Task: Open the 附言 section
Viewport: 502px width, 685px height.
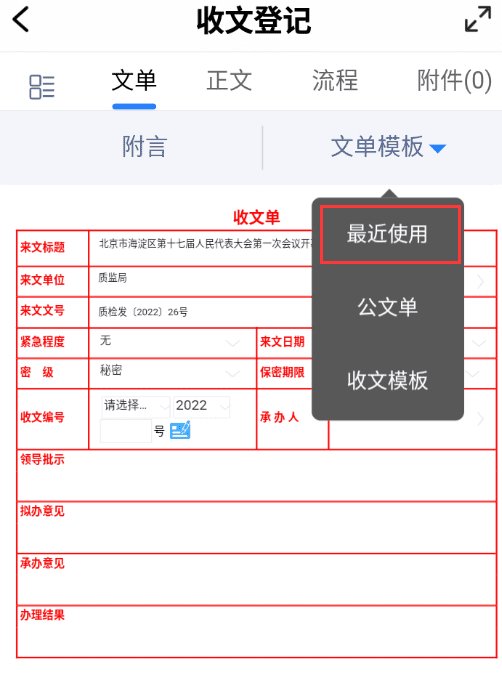Action: pos(144,146)
